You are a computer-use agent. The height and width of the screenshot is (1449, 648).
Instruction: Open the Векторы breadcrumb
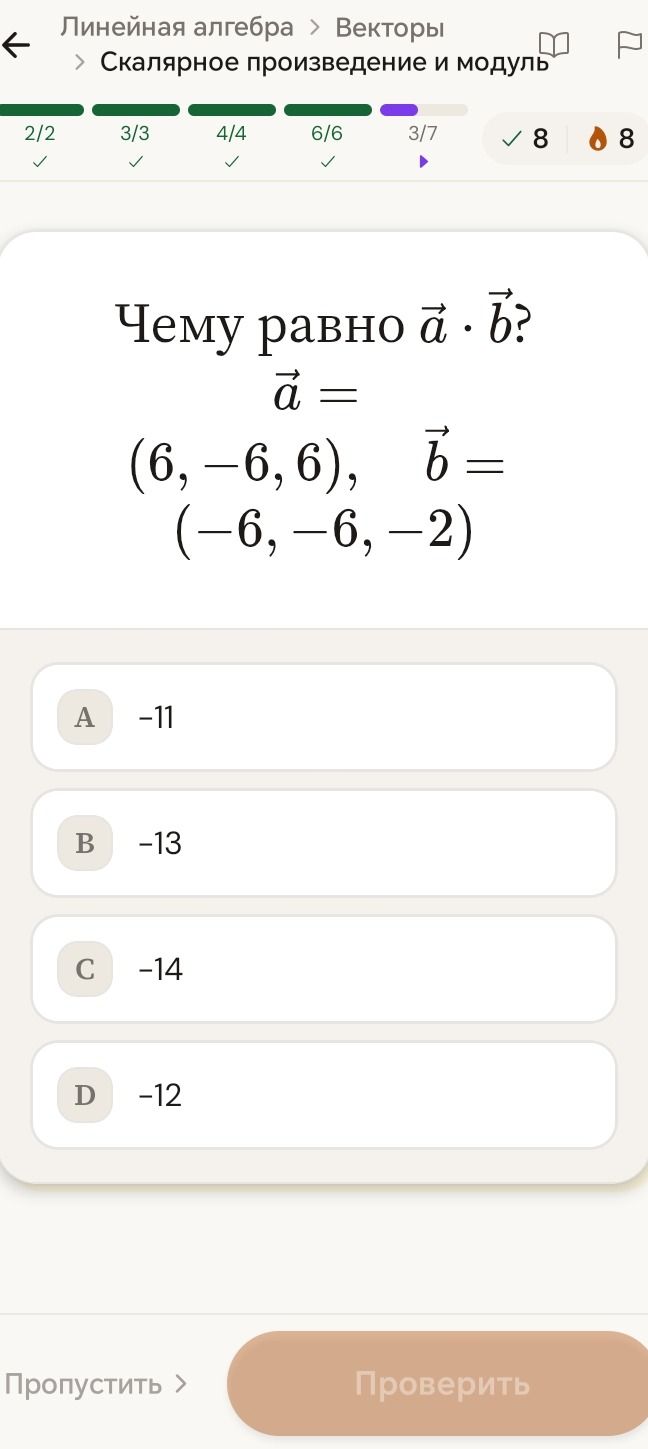pyautogui.click(x=390, y=27)
